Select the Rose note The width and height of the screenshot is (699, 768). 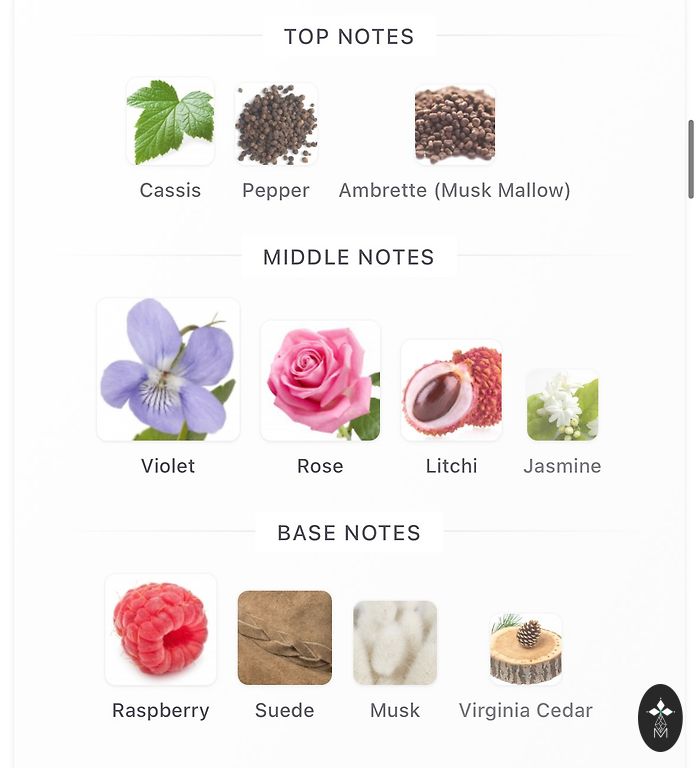point(320,381)
